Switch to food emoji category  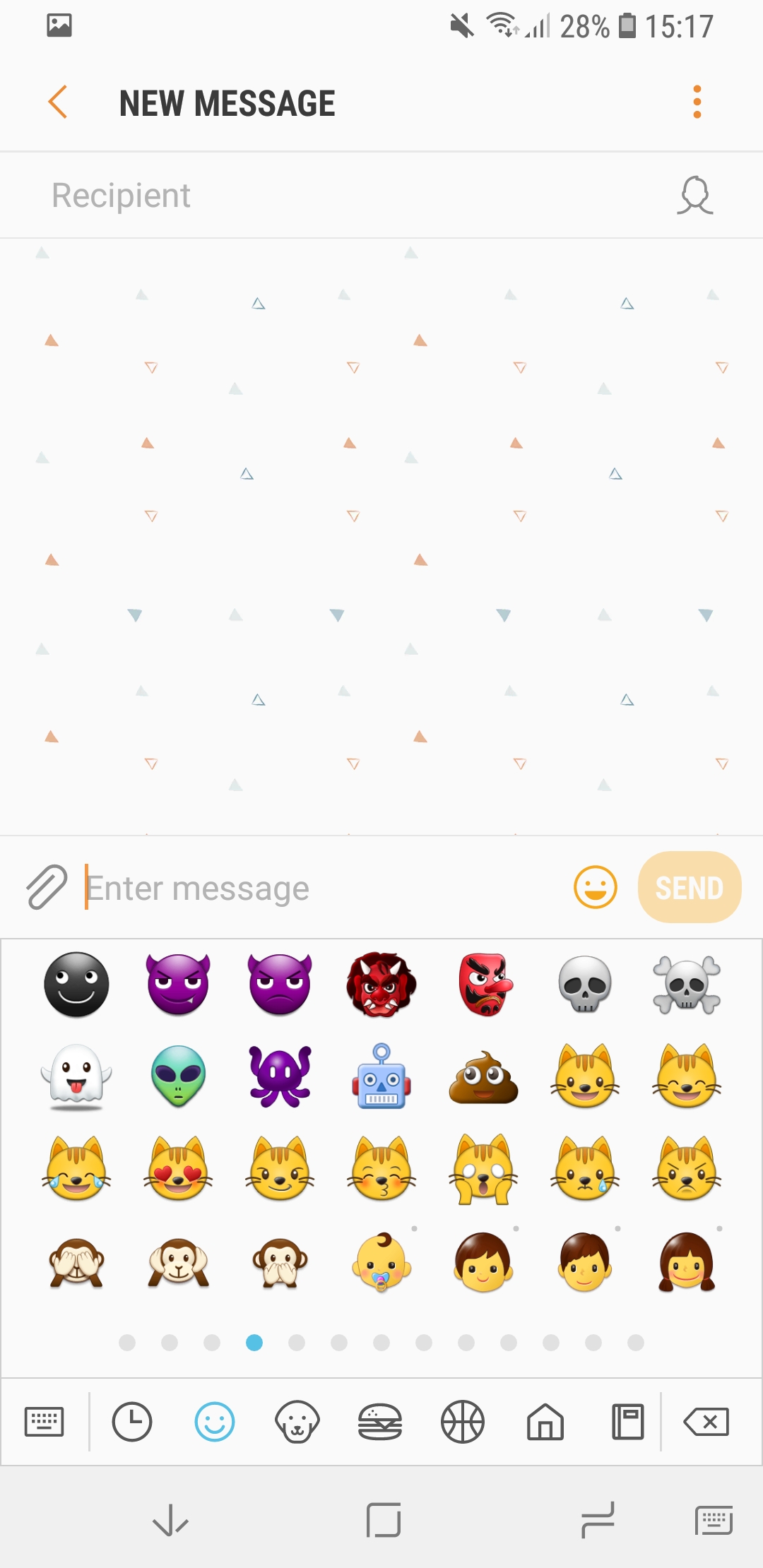point(380,1421)
